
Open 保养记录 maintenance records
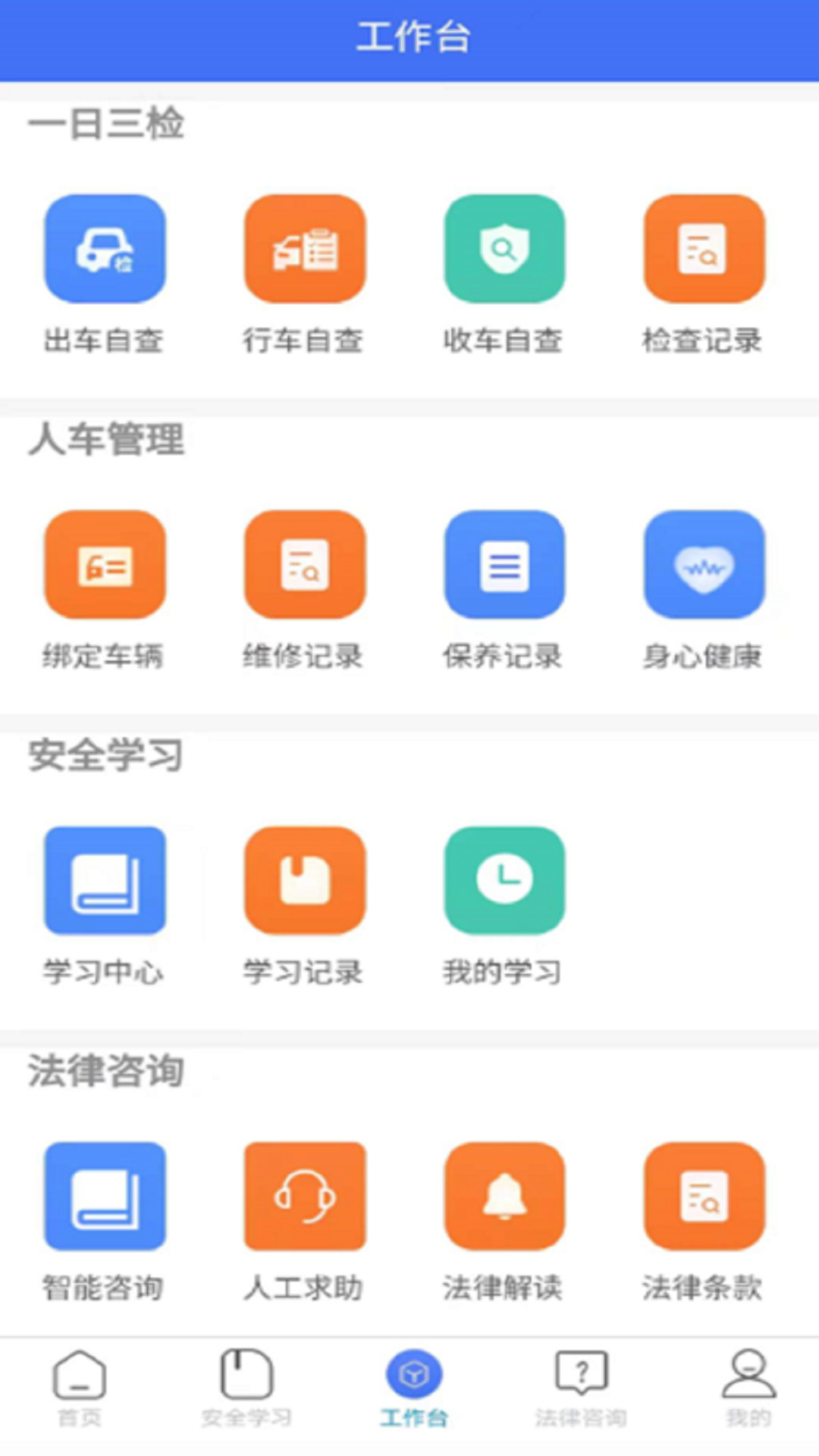[x=504, y=565]
